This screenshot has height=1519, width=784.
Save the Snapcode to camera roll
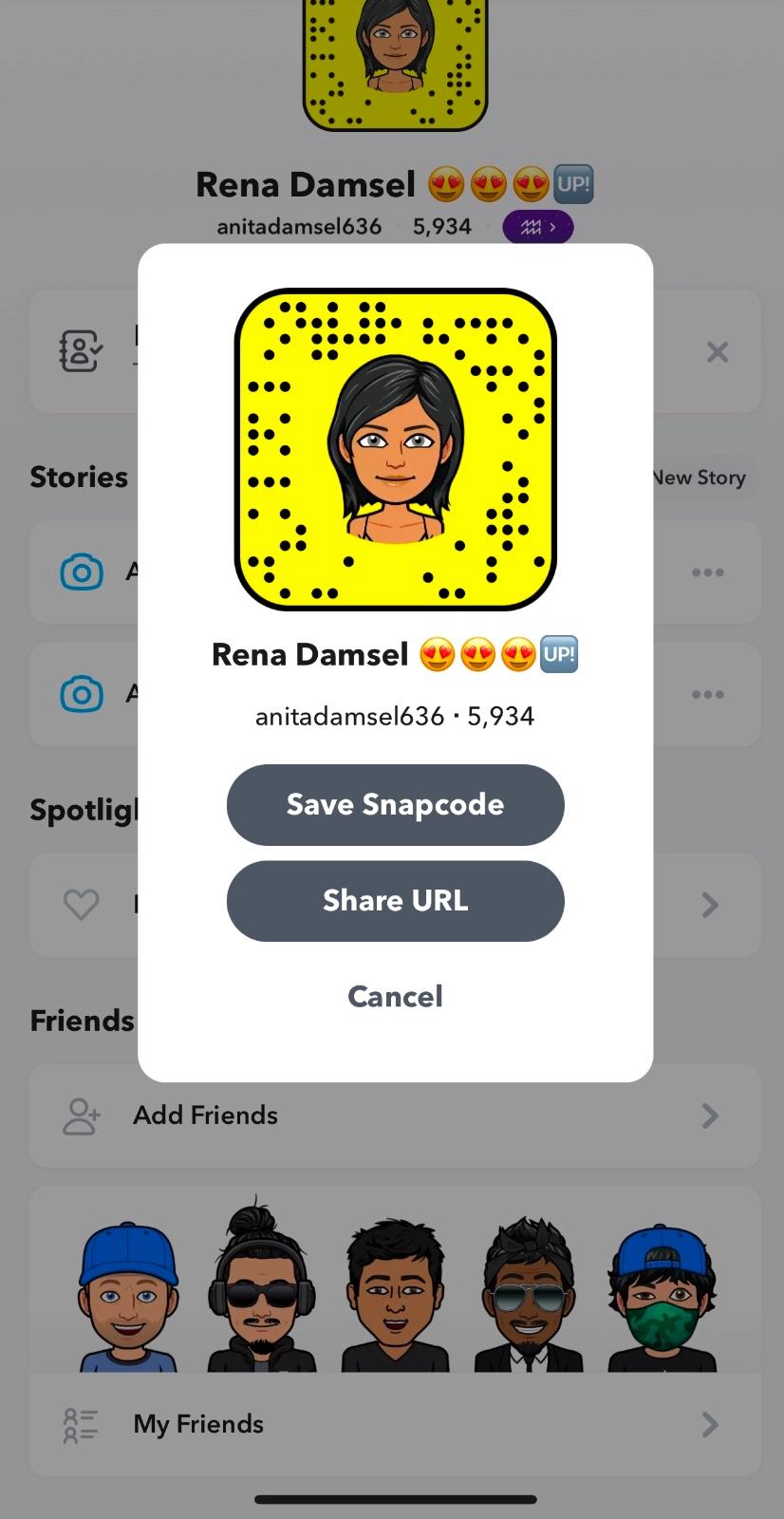(395, 805)
